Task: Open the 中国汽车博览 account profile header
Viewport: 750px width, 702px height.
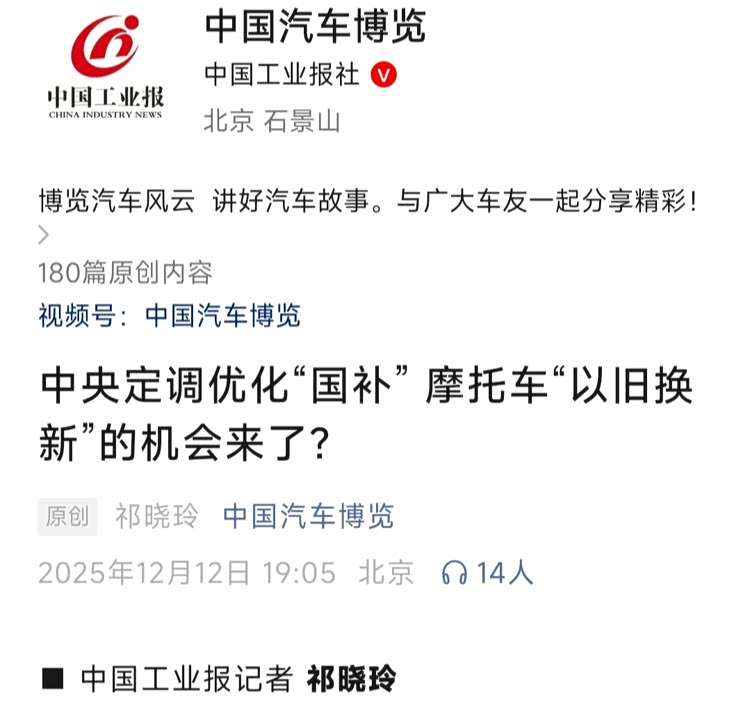Action: (x=315, y=28)
